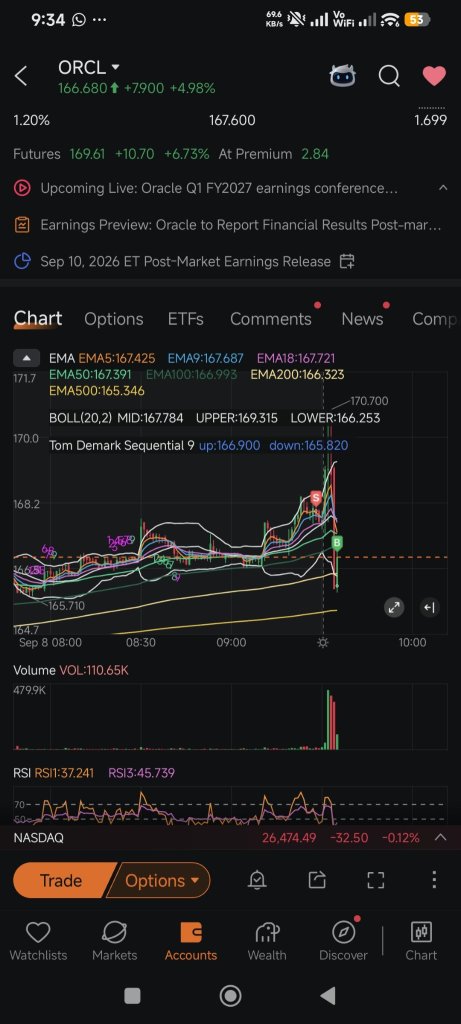This screenshot has width=461, height=1024.
Task: Remove ORCL from favorites via heart
Action: tap(434, 76)
